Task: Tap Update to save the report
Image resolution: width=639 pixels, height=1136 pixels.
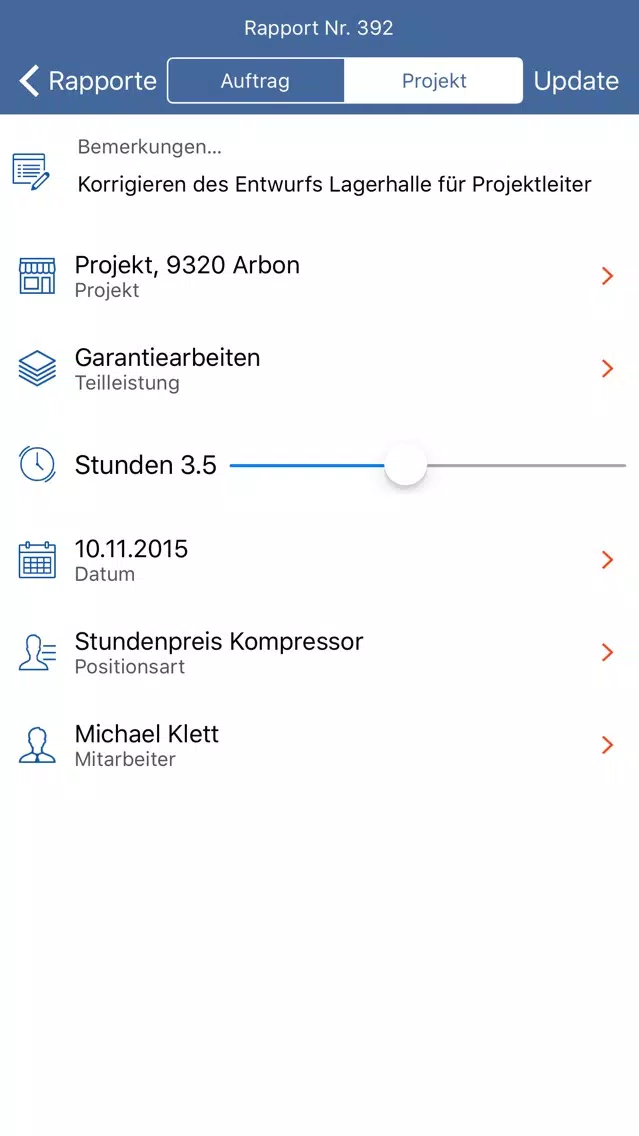Action: pos(576,80)
